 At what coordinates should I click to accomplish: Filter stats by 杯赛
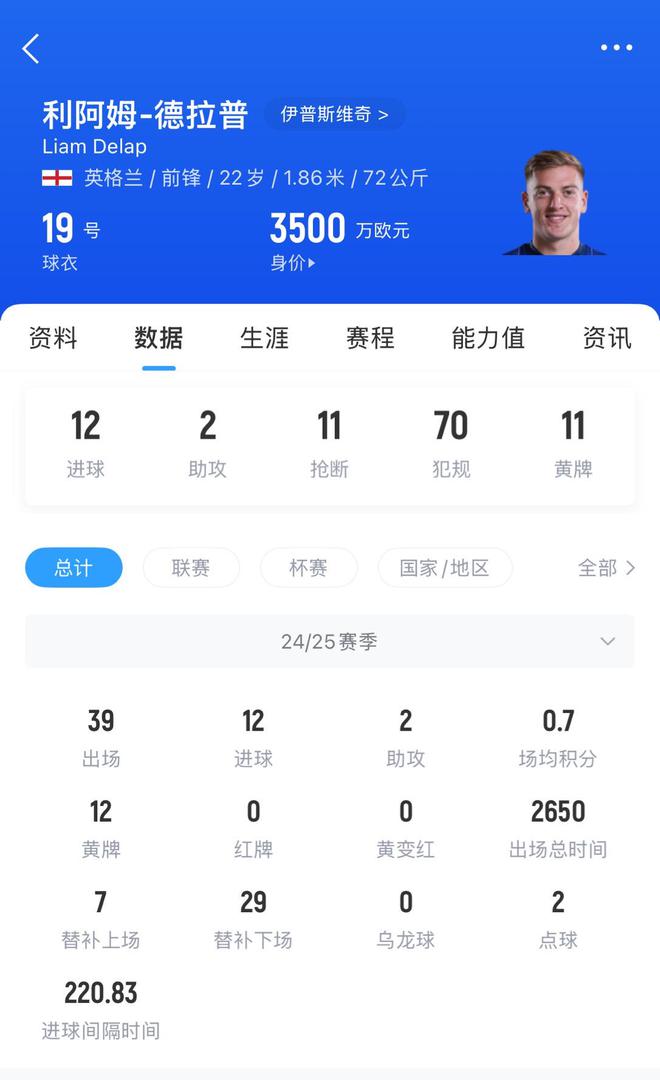[308, 568]
